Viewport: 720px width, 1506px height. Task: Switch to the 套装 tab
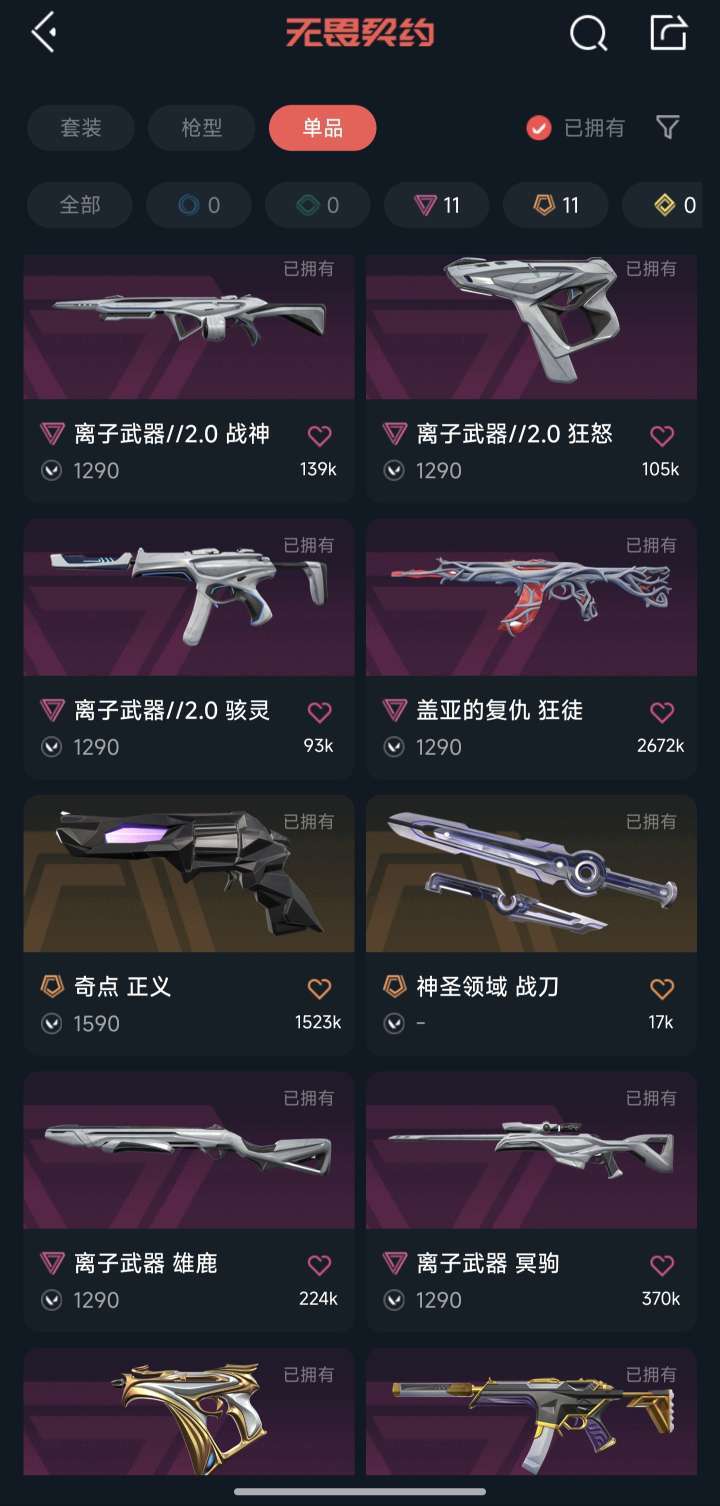point(80,128)
